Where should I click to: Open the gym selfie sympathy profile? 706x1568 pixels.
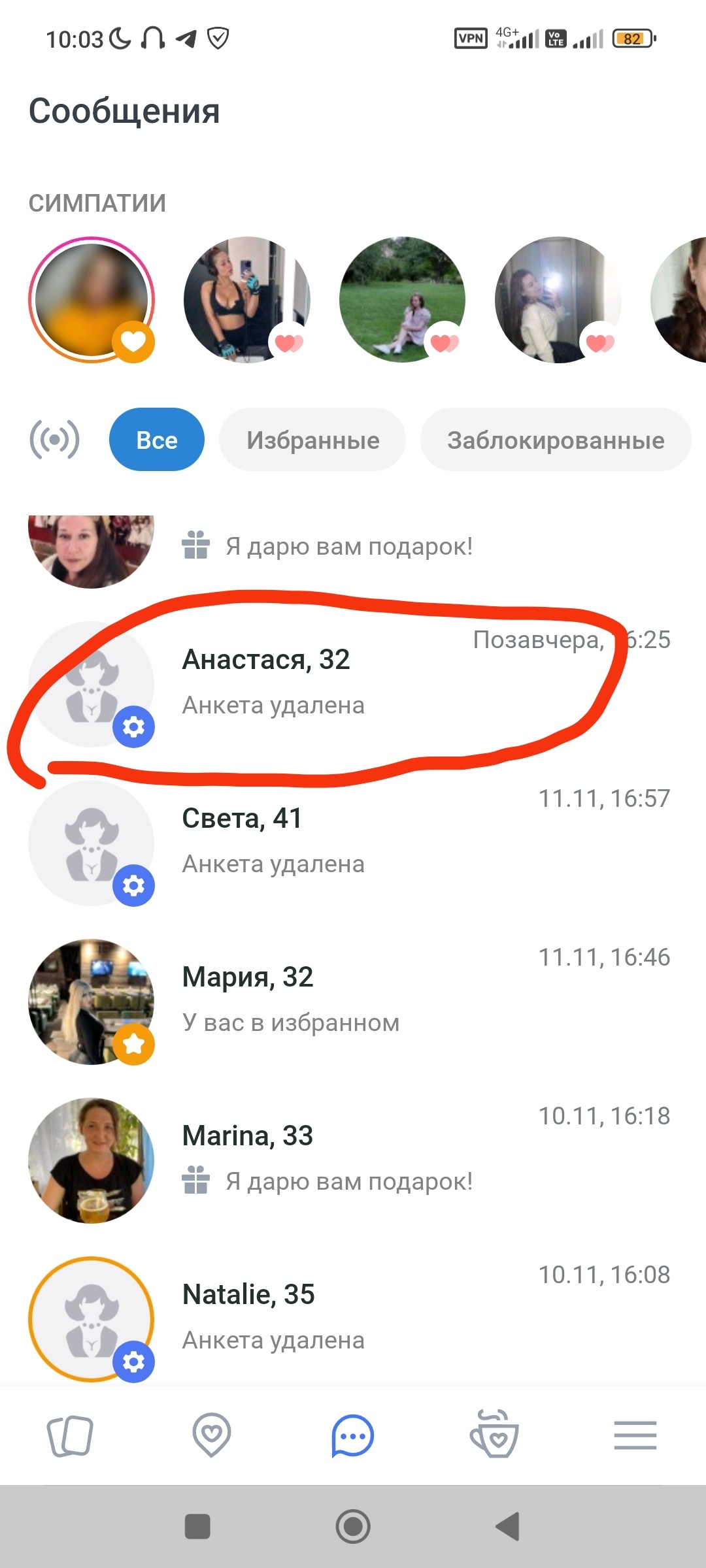[x=246, y=299]
